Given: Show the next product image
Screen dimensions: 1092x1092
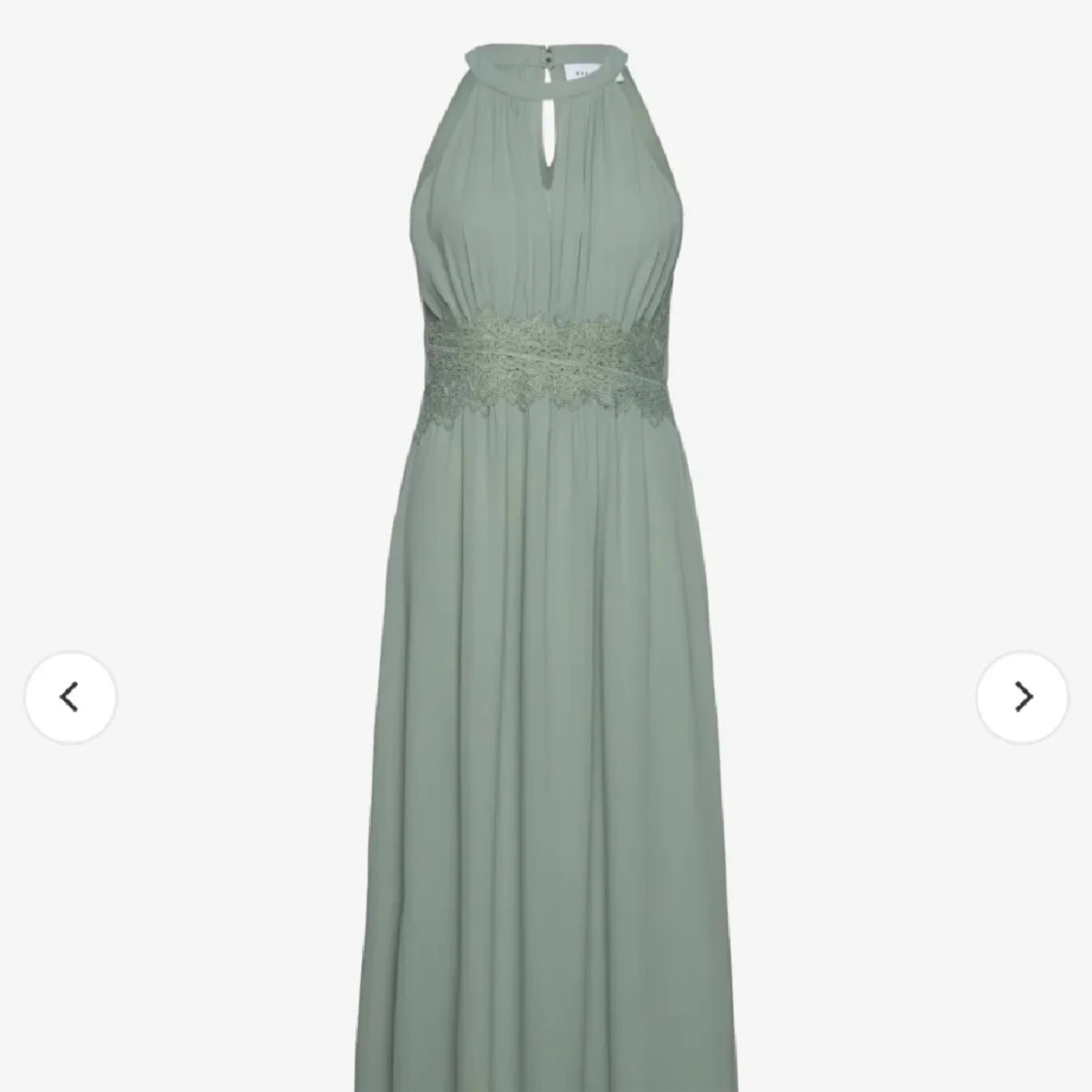Looking at the screenshot, I should [1022, 697].
